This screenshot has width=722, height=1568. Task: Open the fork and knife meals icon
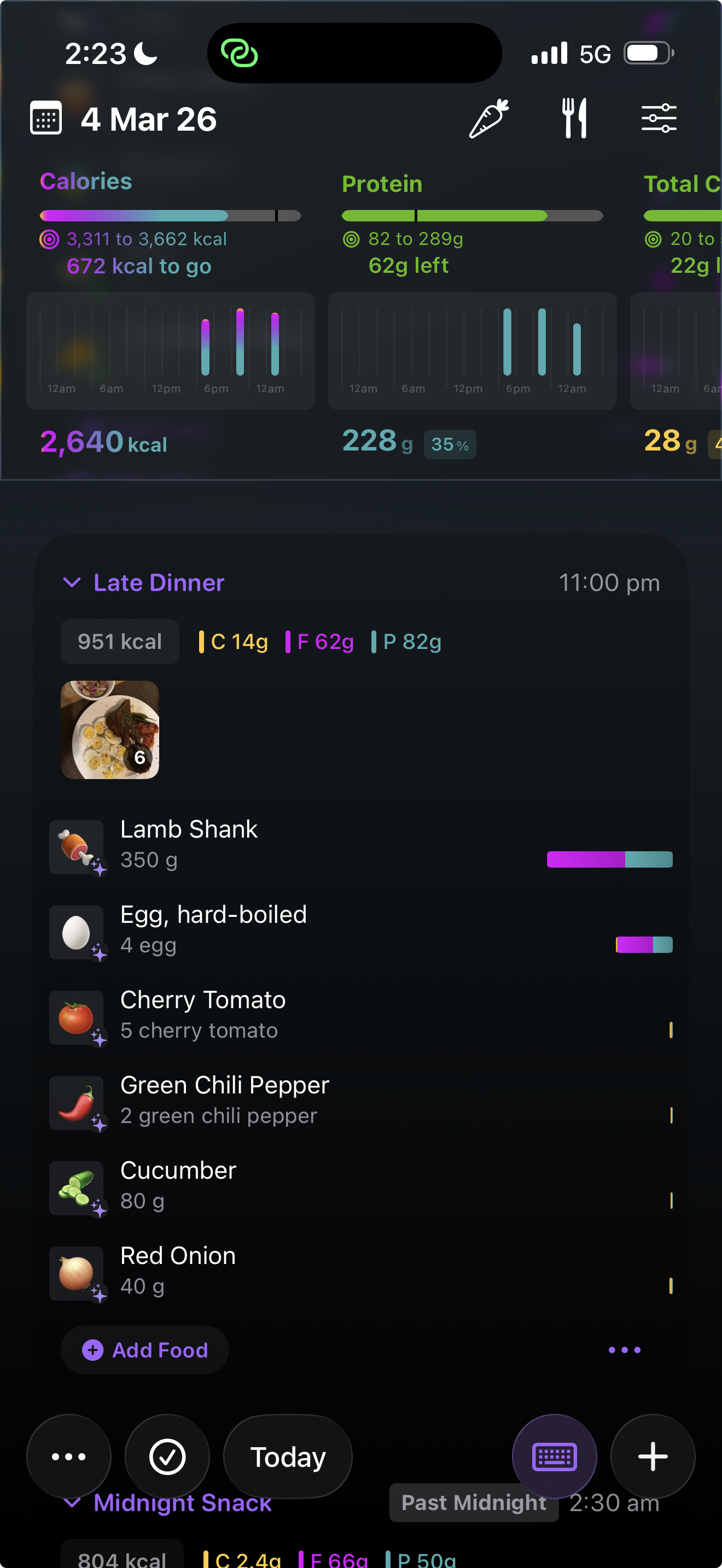click(x=574, y=118)
